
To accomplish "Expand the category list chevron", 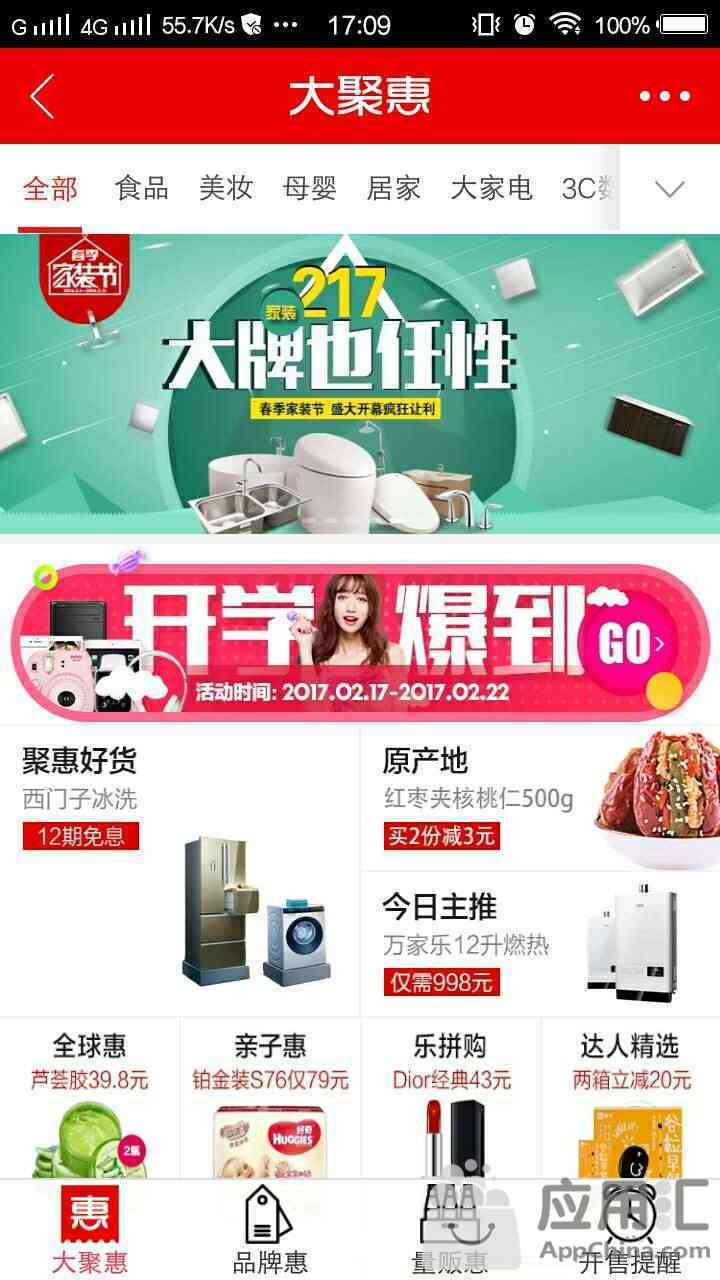I will 669,188.
